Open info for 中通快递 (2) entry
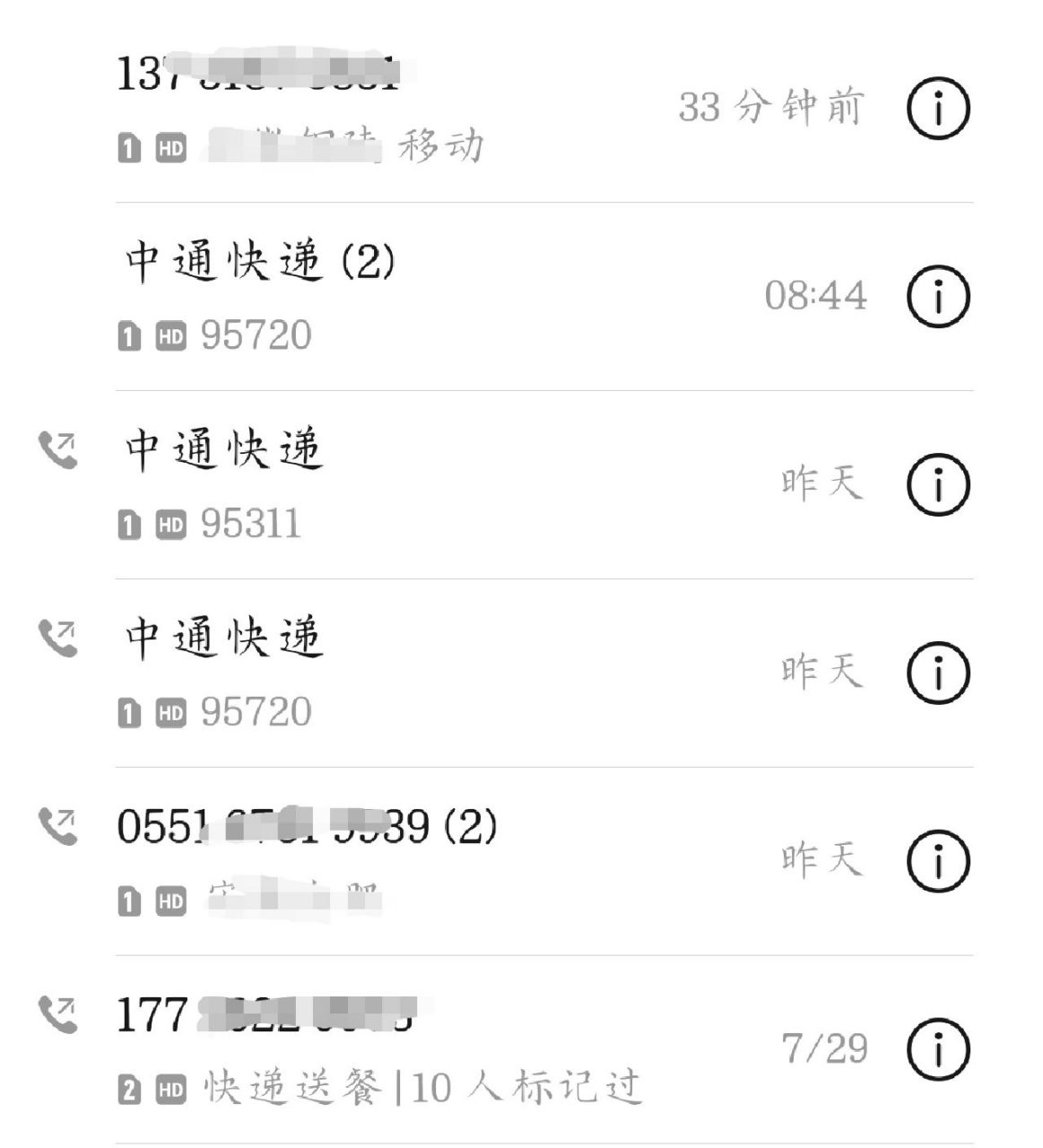1043x1148 pixels. tap(938, 296)
